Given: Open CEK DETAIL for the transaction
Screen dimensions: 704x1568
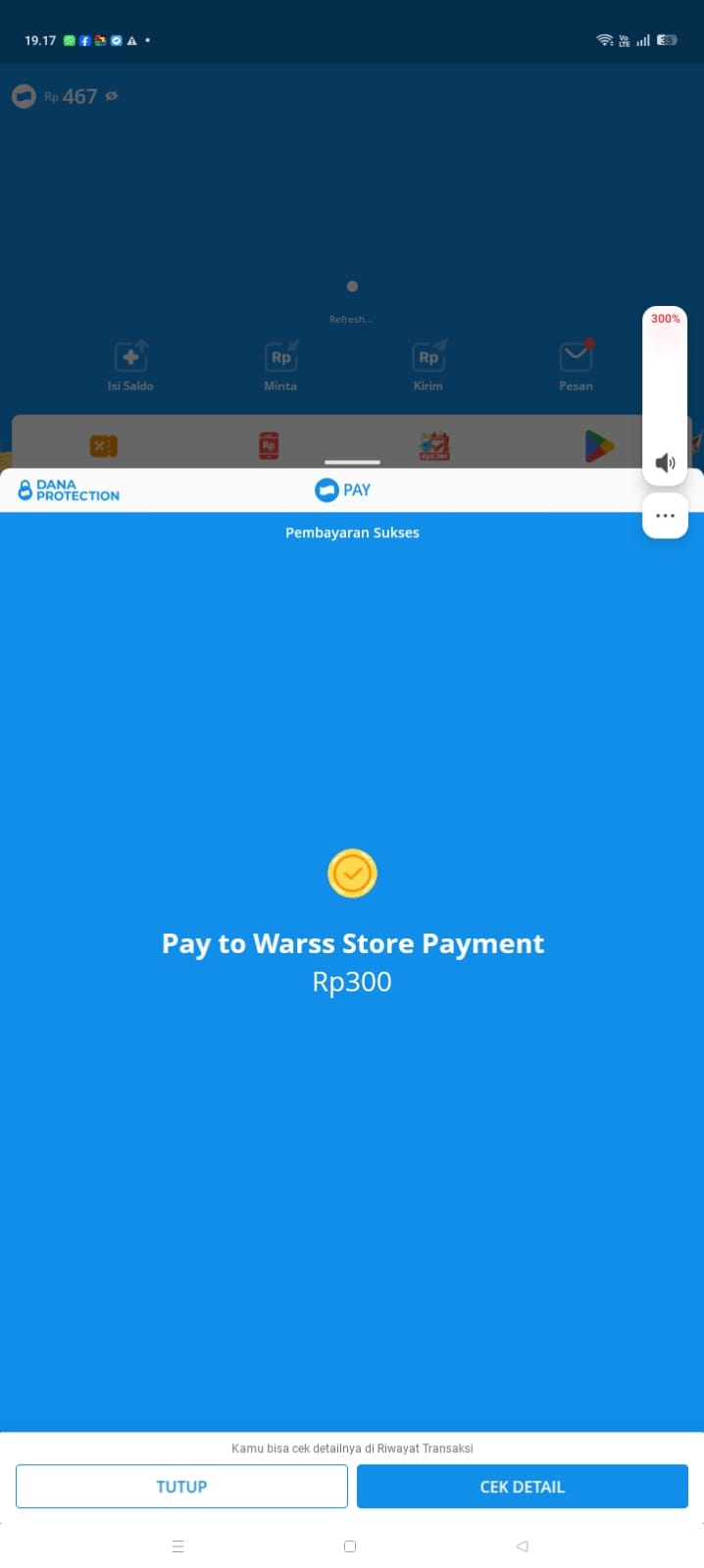Looking at the screenshot, I should click(522, 1486).
